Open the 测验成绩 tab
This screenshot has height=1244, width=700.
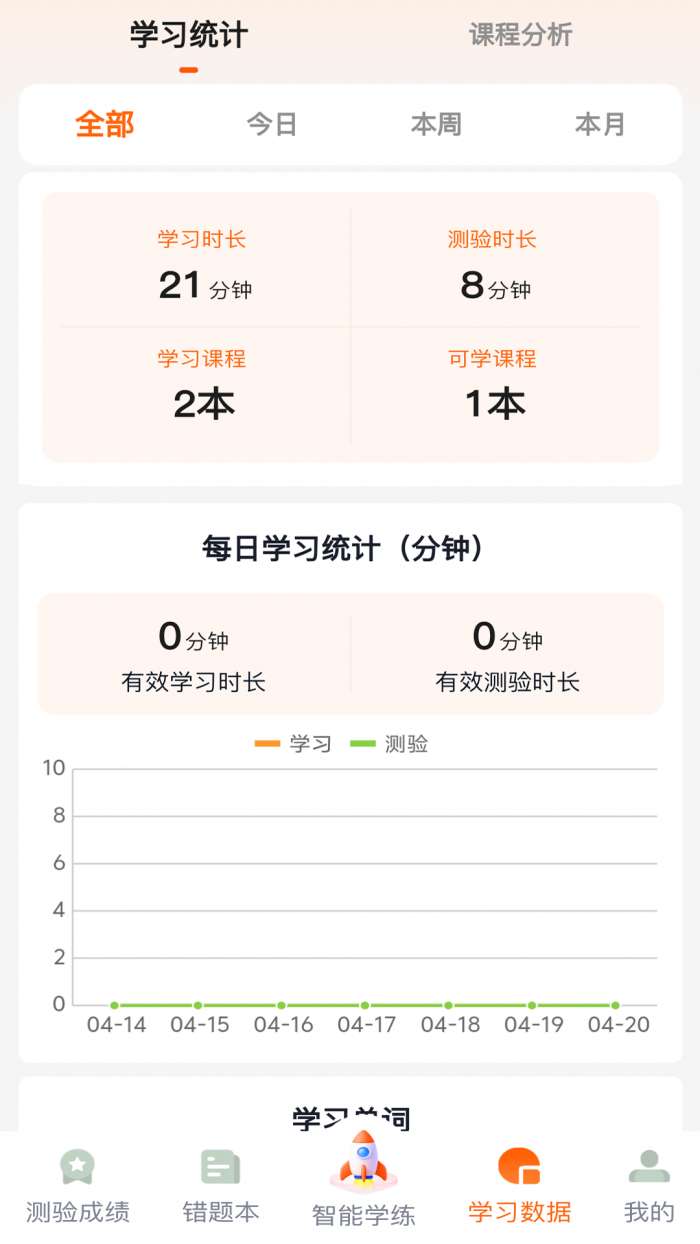[78, 1187]
